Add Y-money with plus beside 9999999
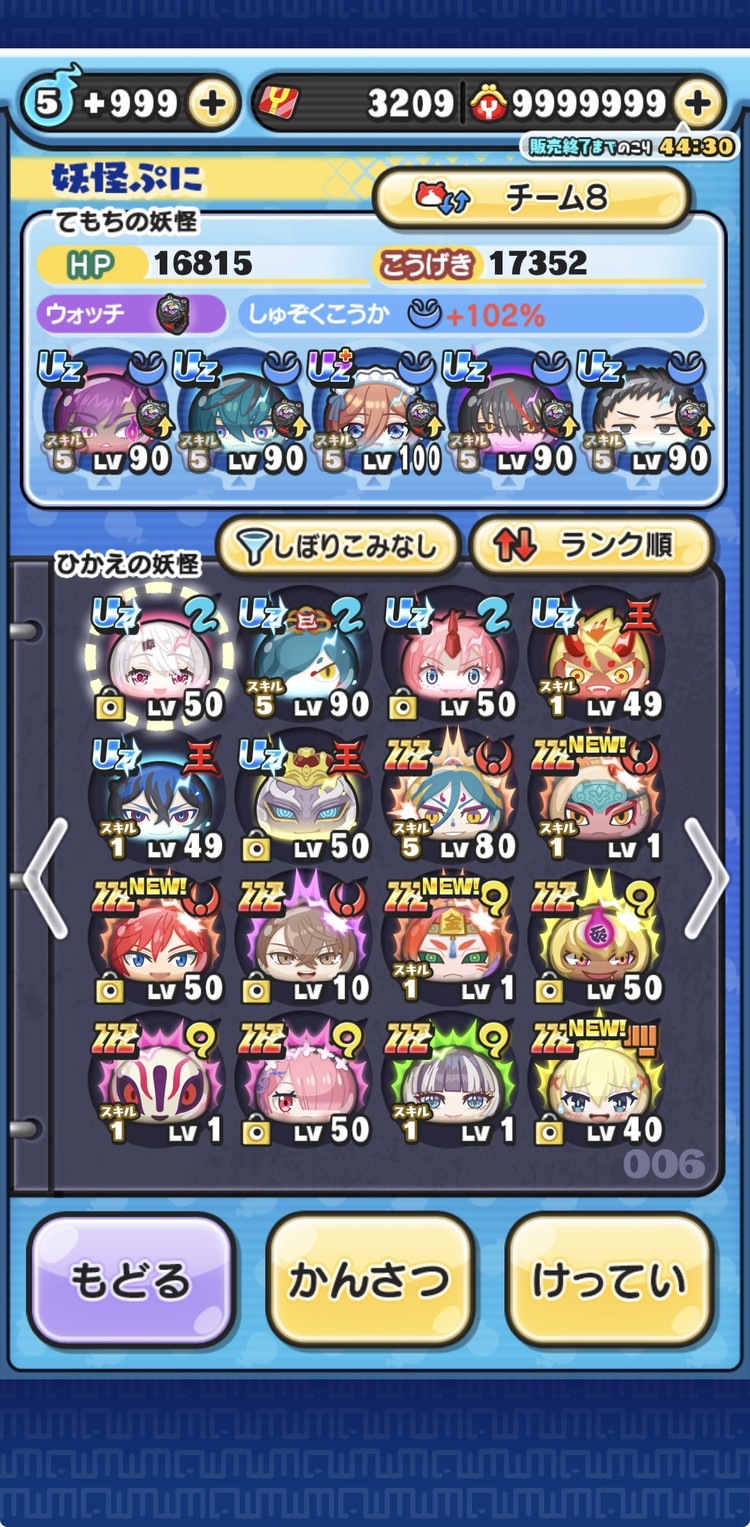The width and height of the screenshot is (750, 1527). click(x=697, y=103)
